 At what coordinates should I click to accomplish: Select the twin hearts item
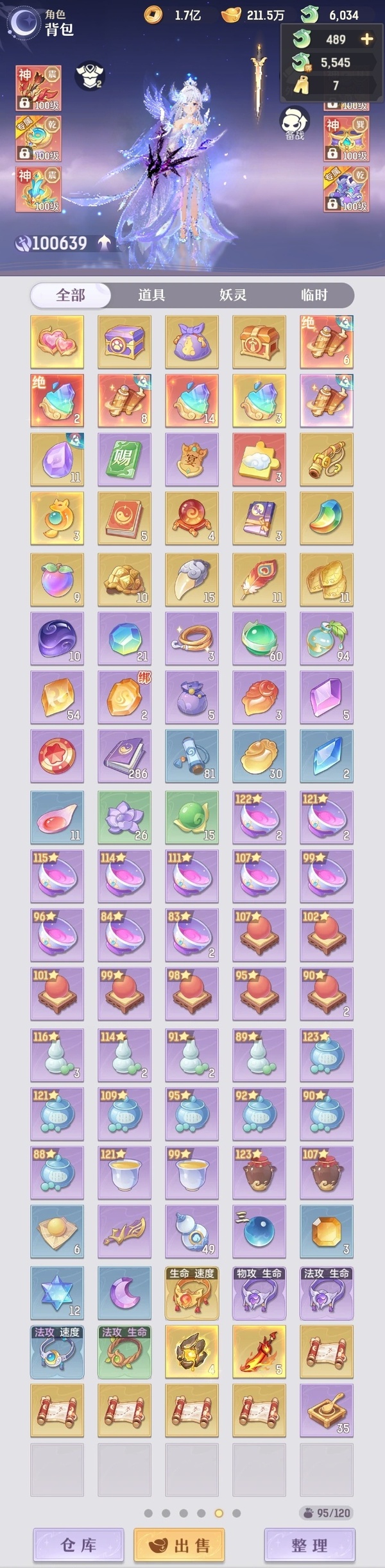point(57,342)
